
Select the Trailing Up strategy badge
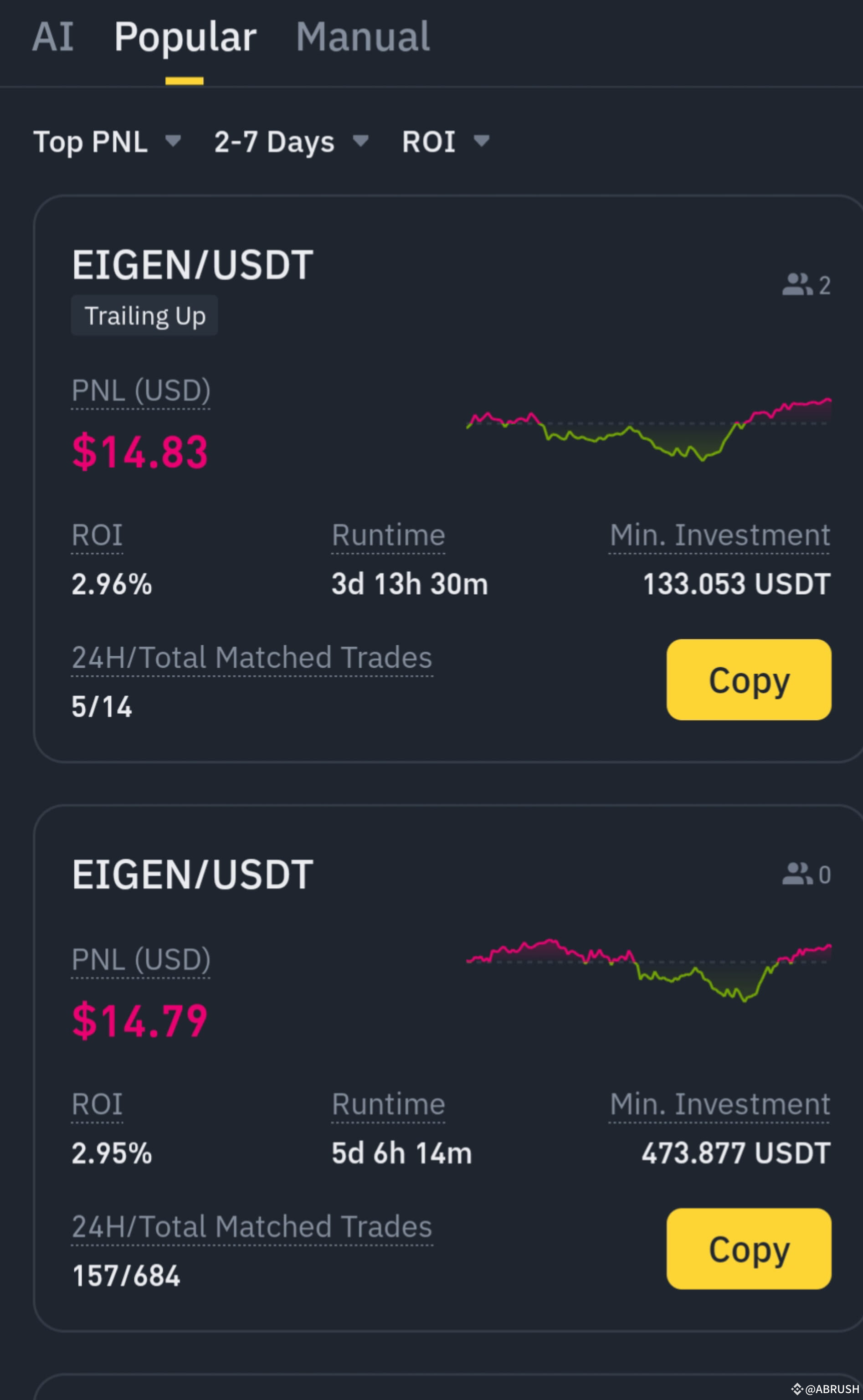pyautogui.click(x=144, y=316)
